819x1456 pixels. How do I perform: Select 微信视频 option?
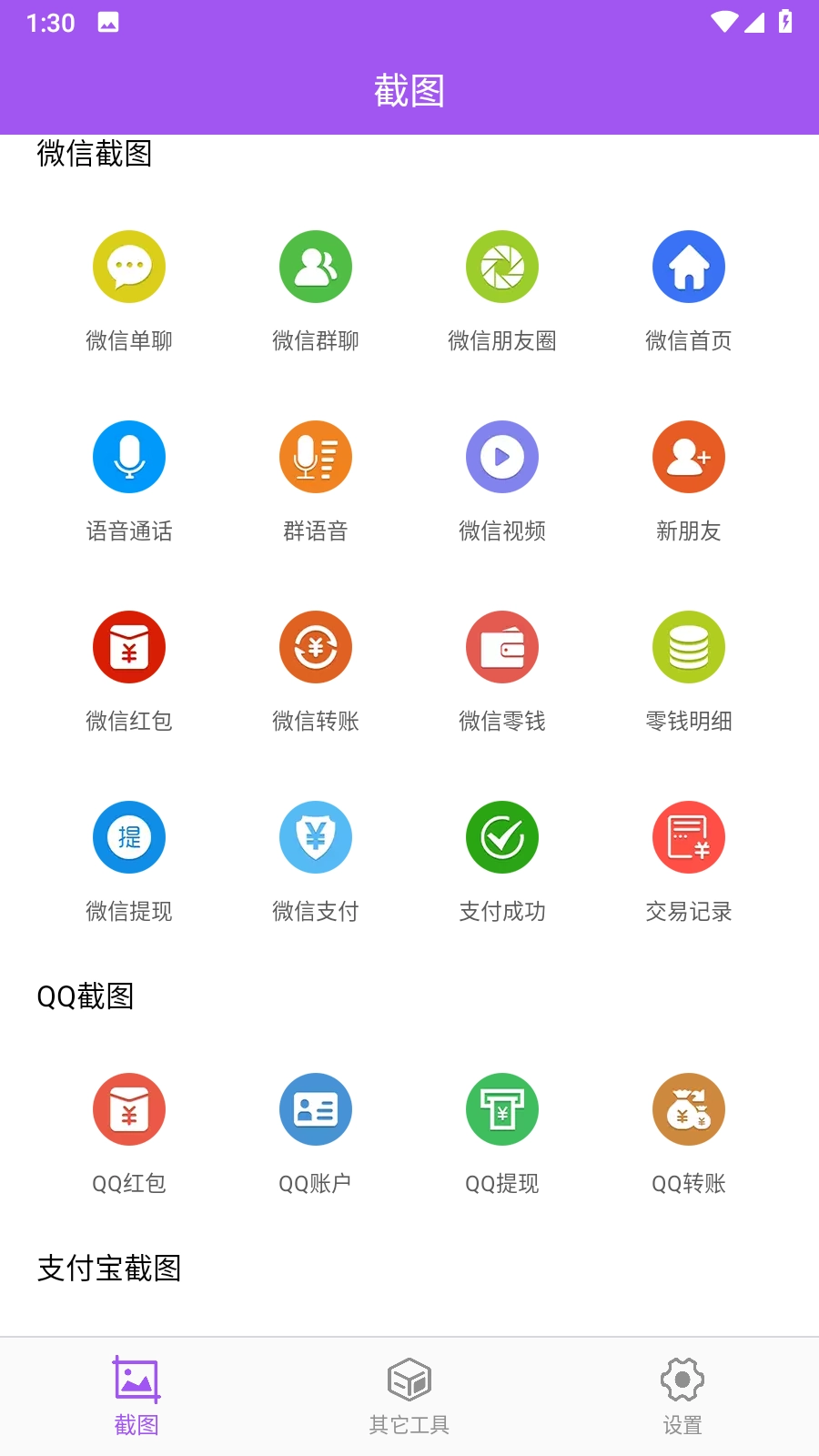pos(502,457)
